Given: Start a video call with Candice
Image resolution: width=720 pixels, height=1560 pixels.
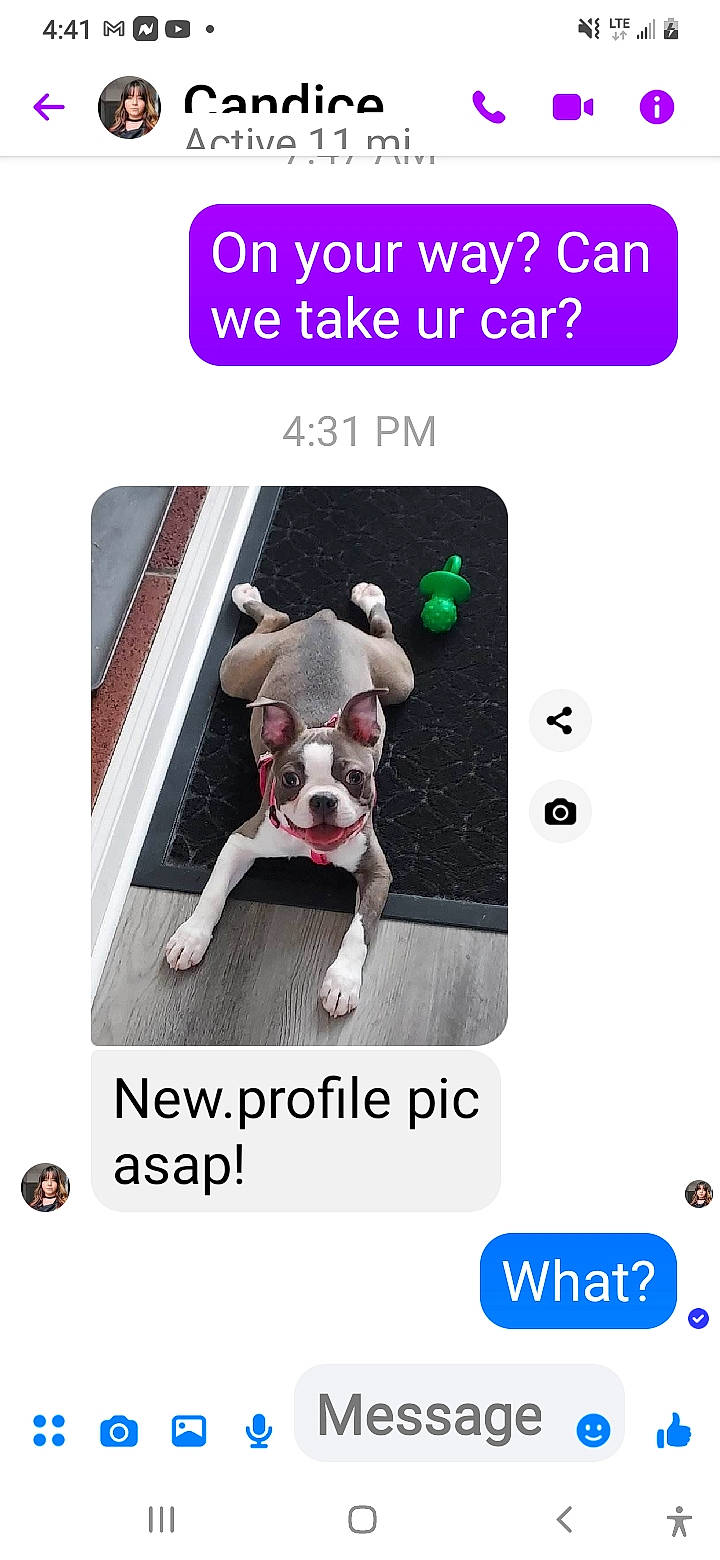Looking at the screenshot, I should click(572, 106).
